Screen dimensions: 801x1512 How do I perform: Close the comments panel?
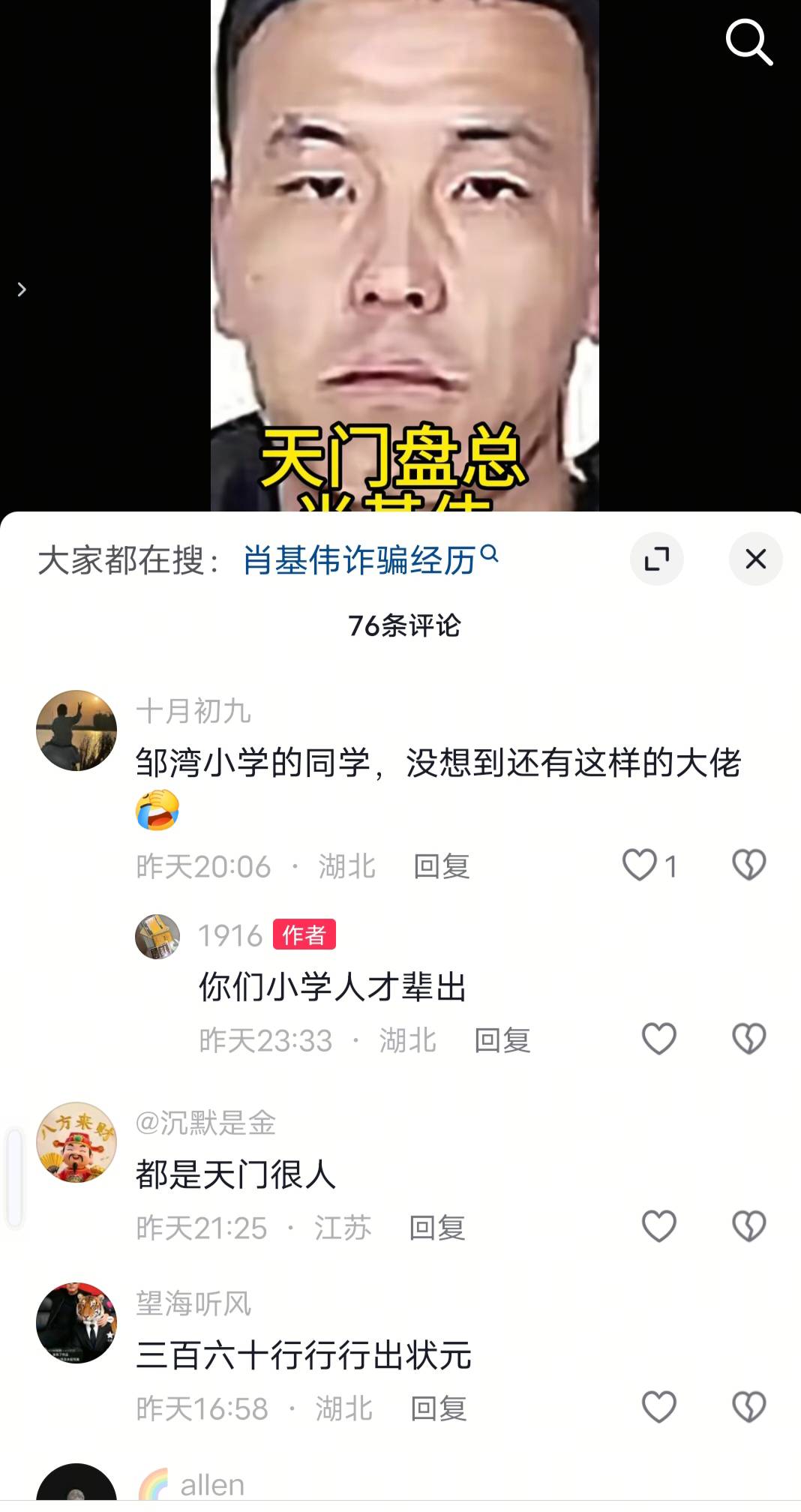point(755,559)
